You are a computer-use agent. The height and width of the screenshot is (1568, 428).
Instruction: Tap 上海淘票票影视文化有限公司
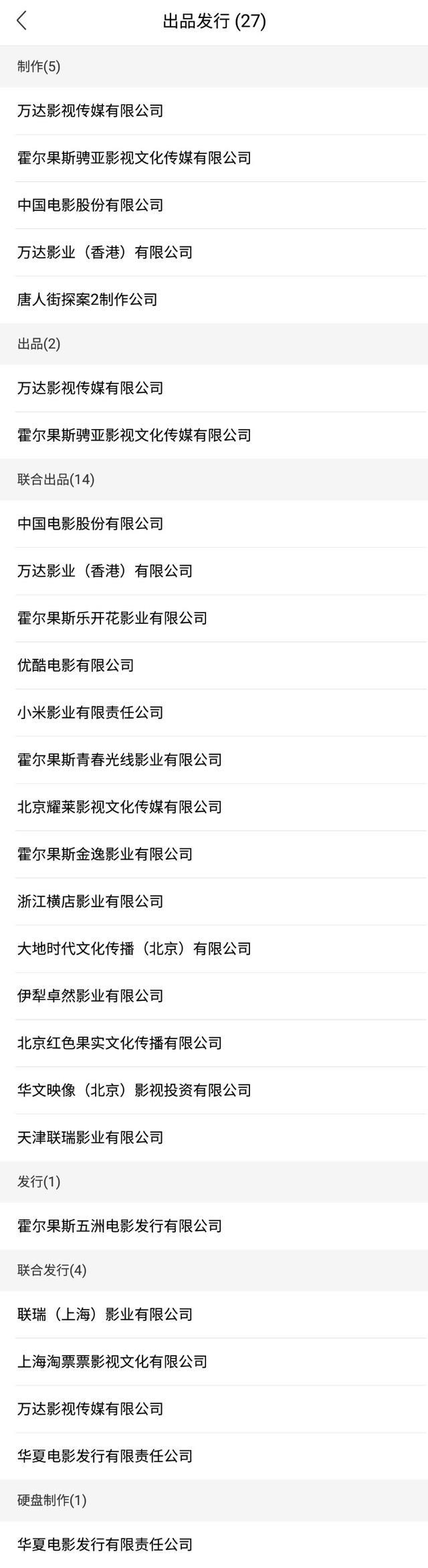point(112,1361)
